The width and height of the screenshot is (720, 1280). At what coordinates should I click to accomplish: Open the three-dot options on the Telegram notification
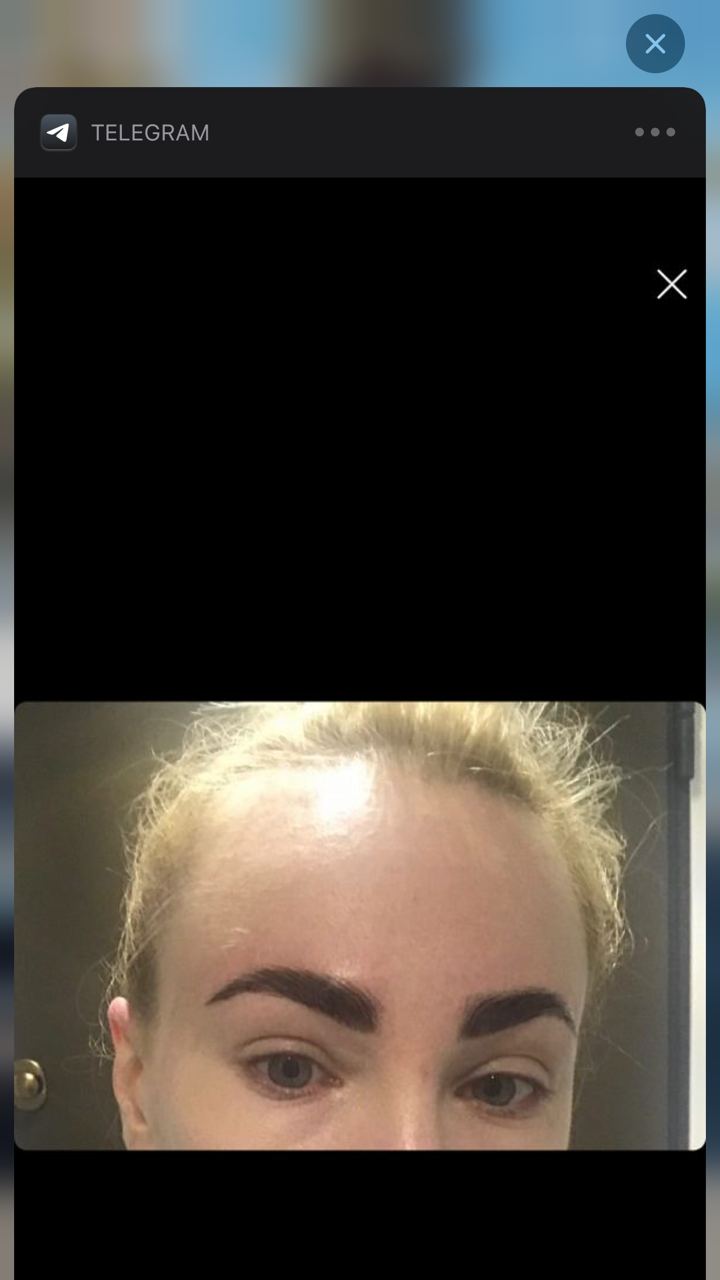(655, 132)
